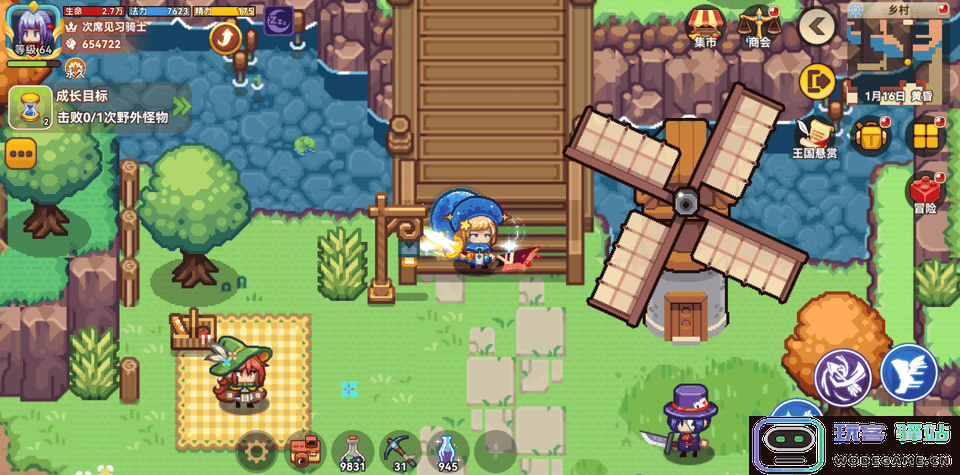Open the player avatar profile
The image size is (960, 475).
pos(32,30)
